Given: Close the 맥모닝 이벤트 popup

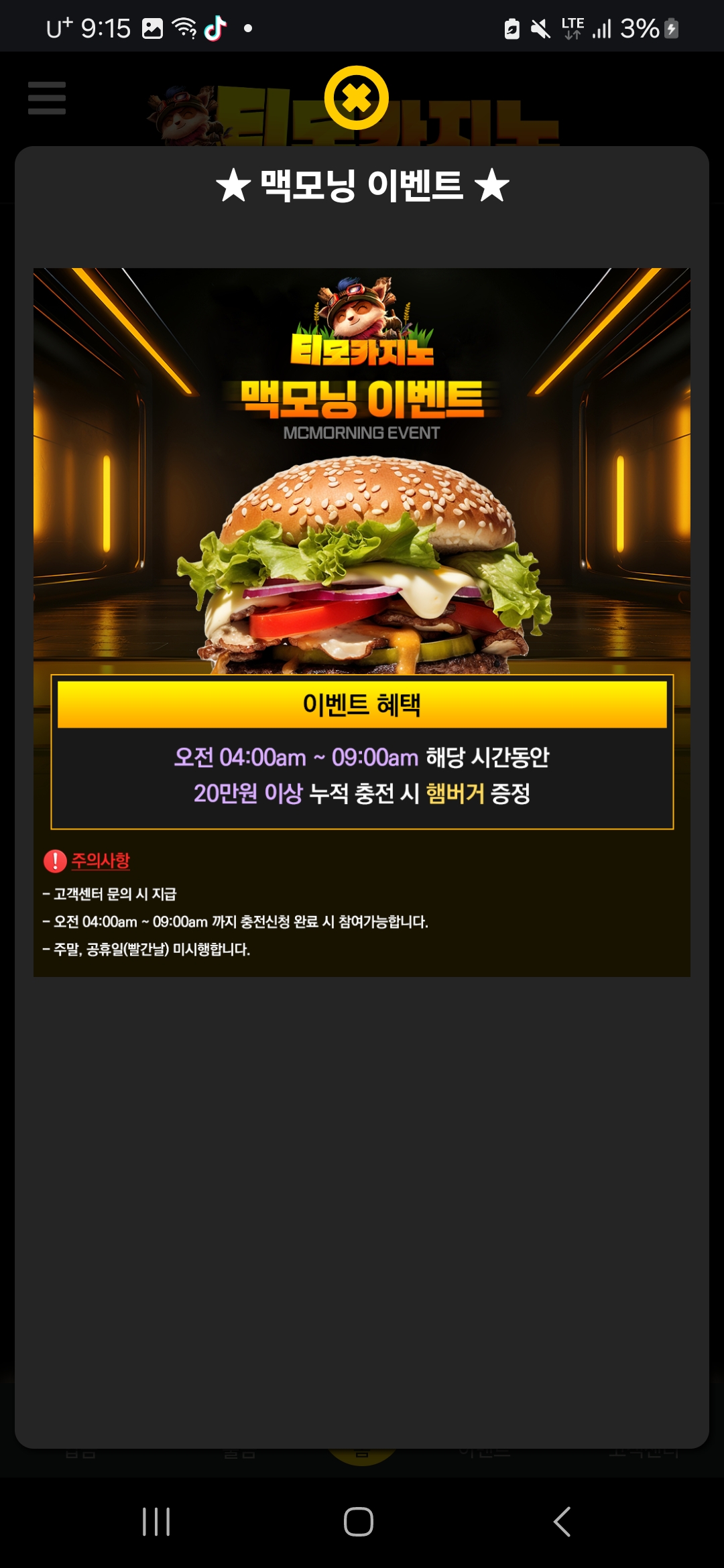Looking at the screenshot, I should click(356, 98).
